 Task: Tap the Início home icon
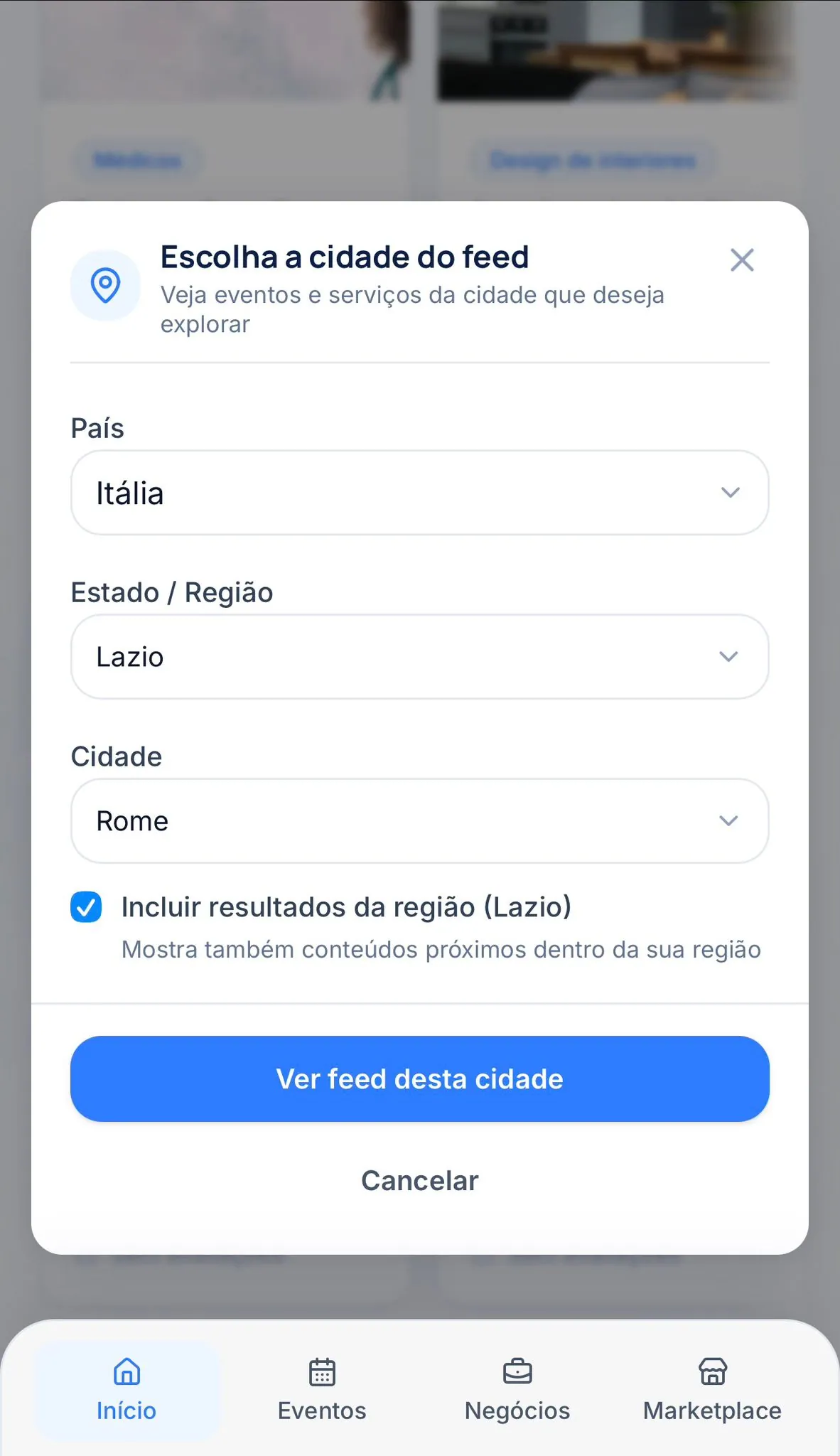126,1372
